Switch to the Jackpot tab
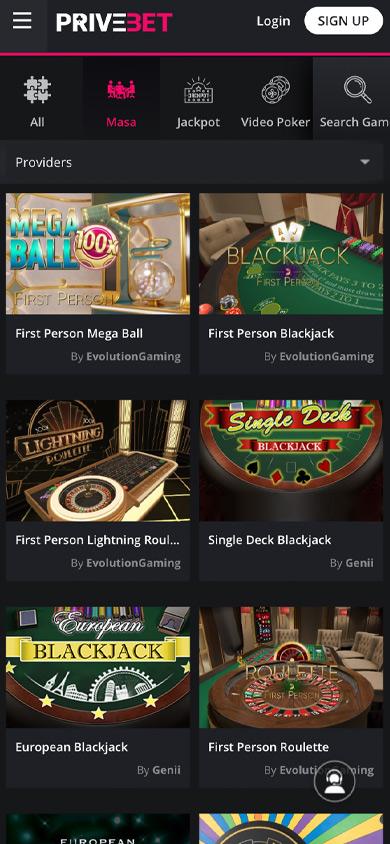The height and width of the screenshot is (844, 390). (x=198, y=99)
